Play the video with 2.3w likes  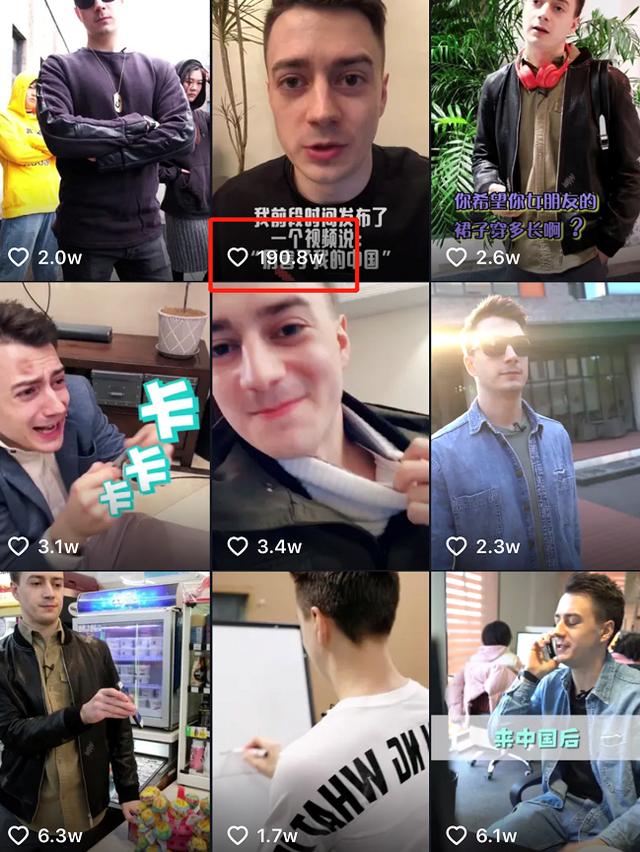pos(535,425)
